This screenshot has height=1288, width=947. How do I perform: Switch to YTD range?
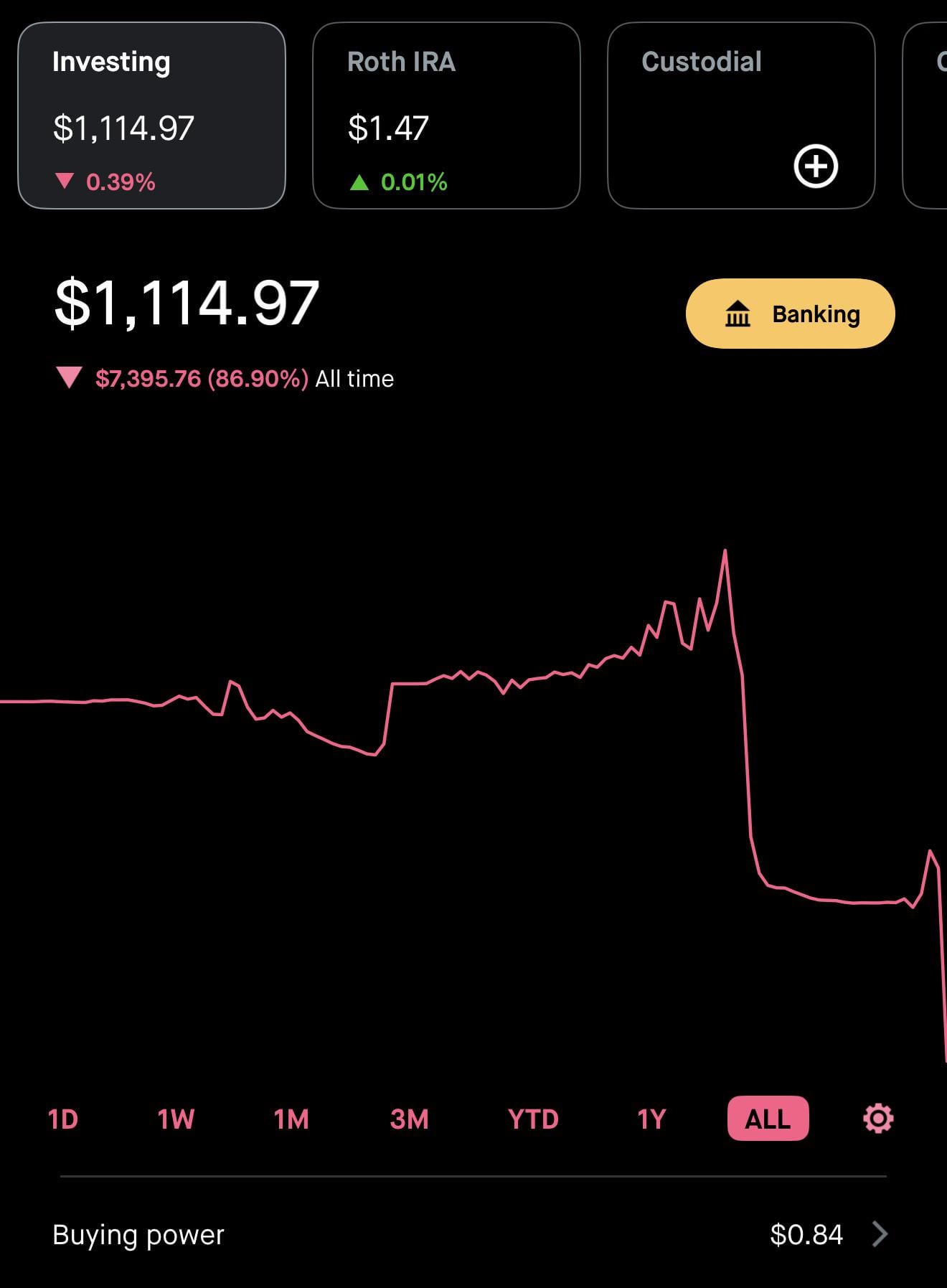coord(533,1119)
